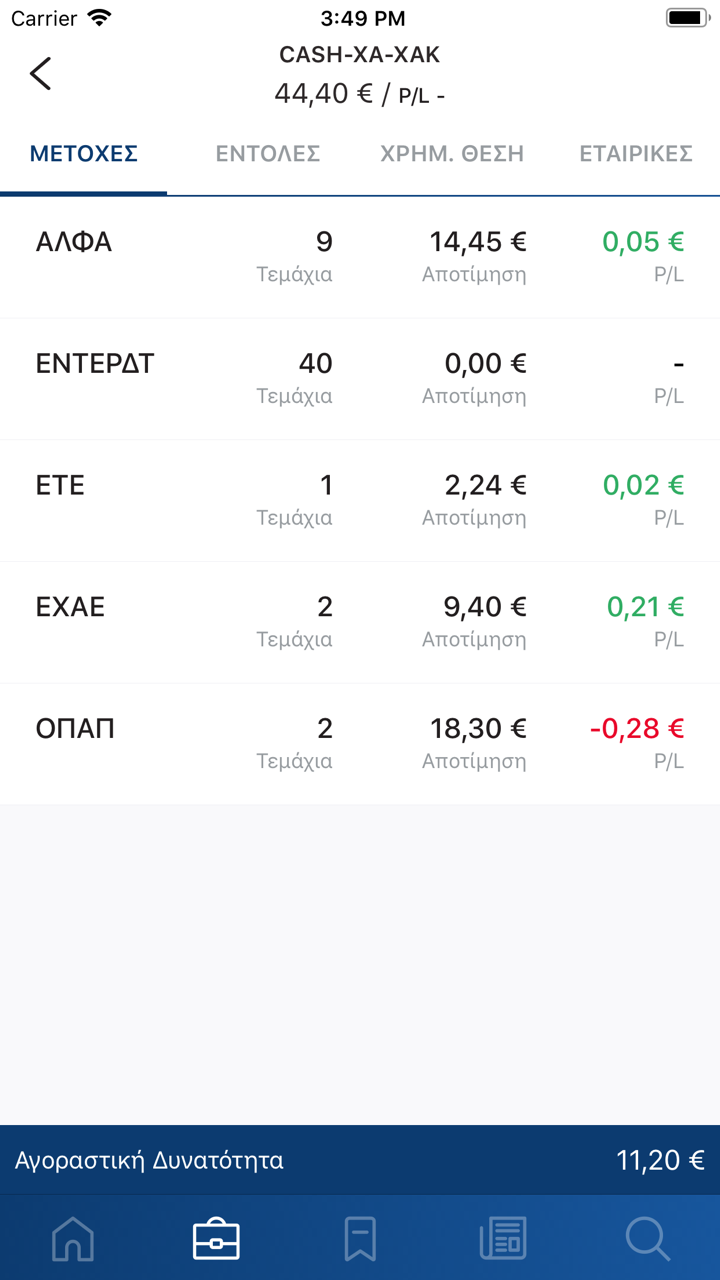The width and height of the screenshot is (720, 1280).
Task: Open the ΧΡΗΜ. ΘΕΣΗ tab
Action: tap(452, 153)
